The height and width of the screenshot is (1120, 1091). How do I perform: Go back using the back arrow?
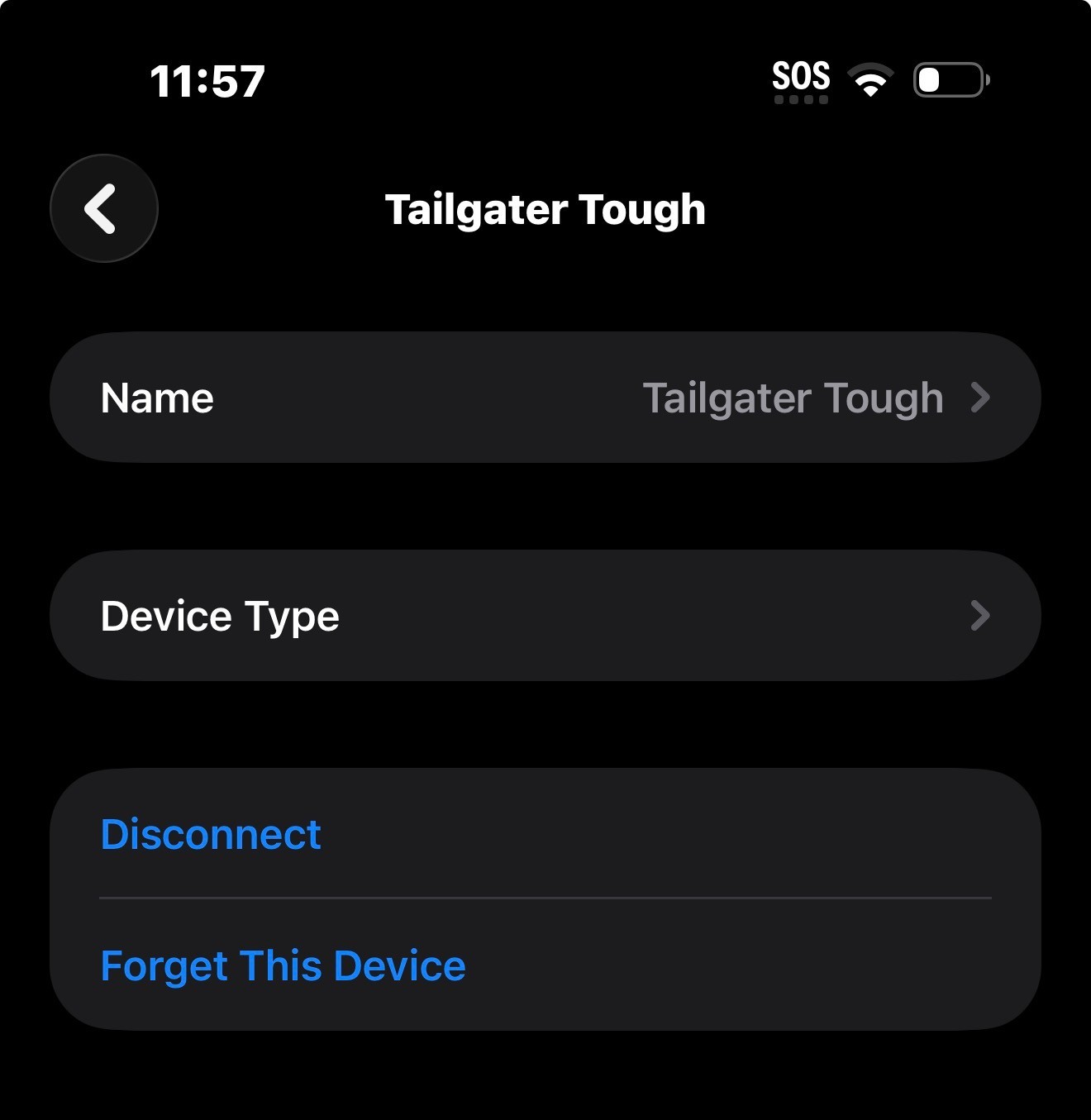pyautogui.click(x=104, y=208)
